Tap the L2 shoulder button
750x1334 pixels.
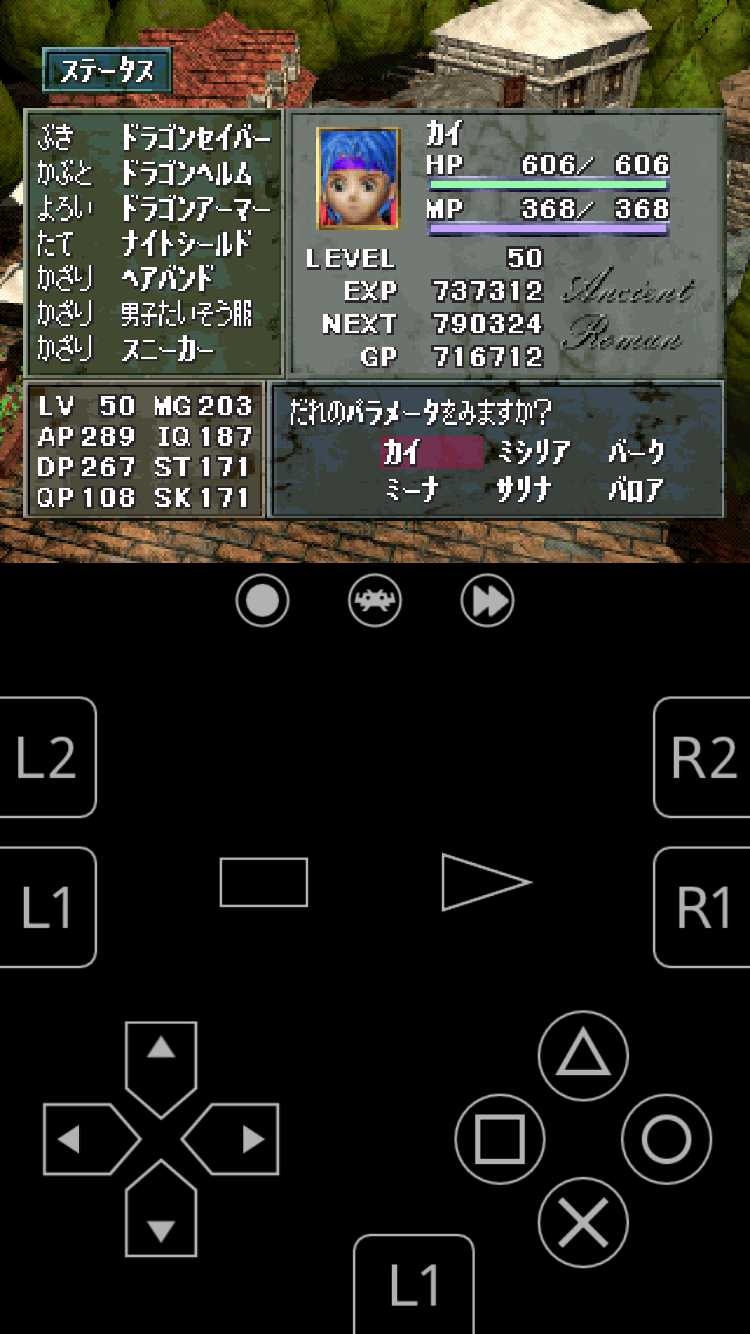click(x=47, y=757)
